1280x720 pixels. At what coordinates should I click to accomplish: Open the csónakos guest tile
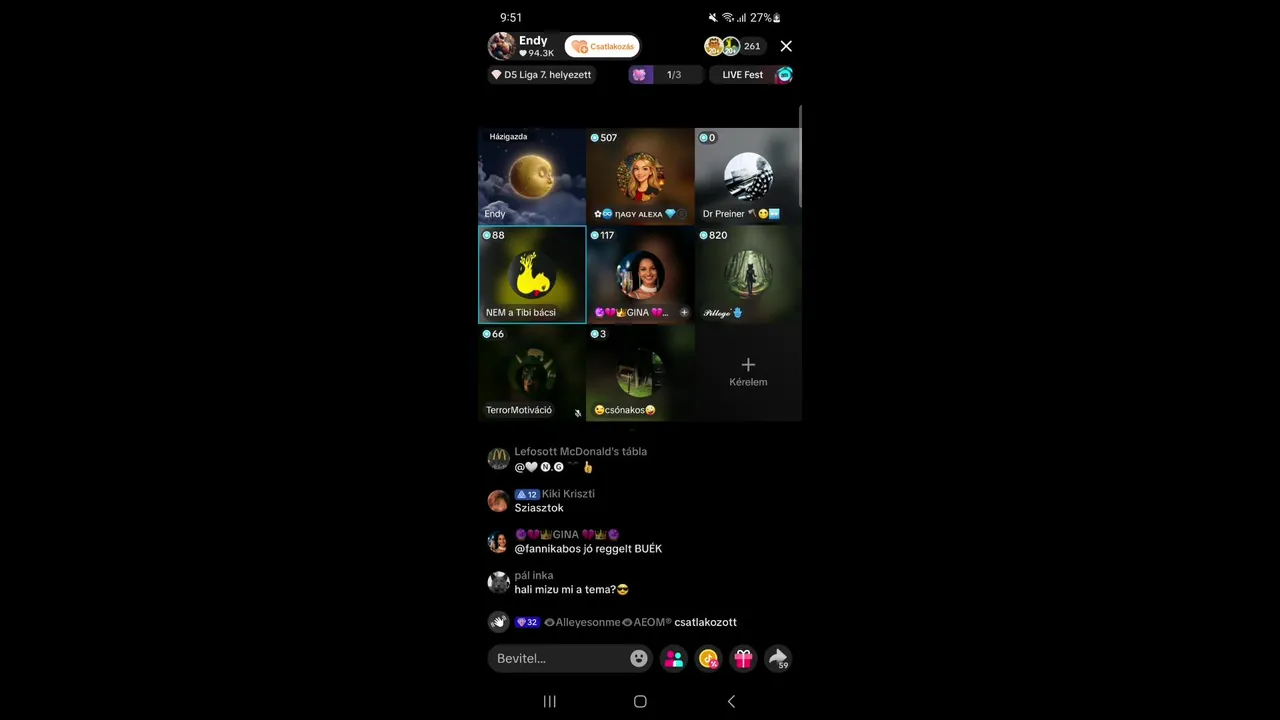(640, 373)
